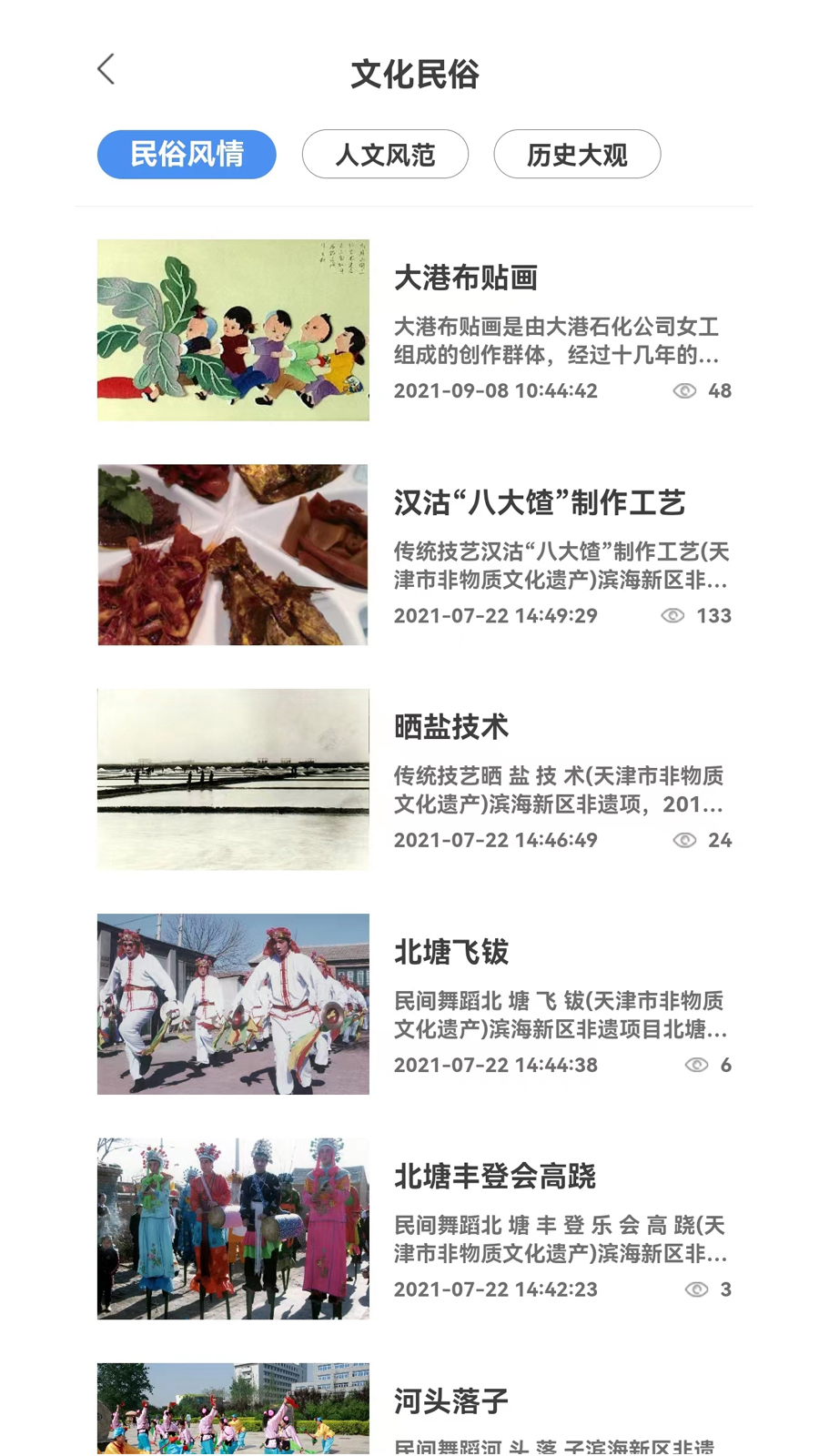Open the 历史大观 tab
The image size is (819, 1456).
click(577, 155)
